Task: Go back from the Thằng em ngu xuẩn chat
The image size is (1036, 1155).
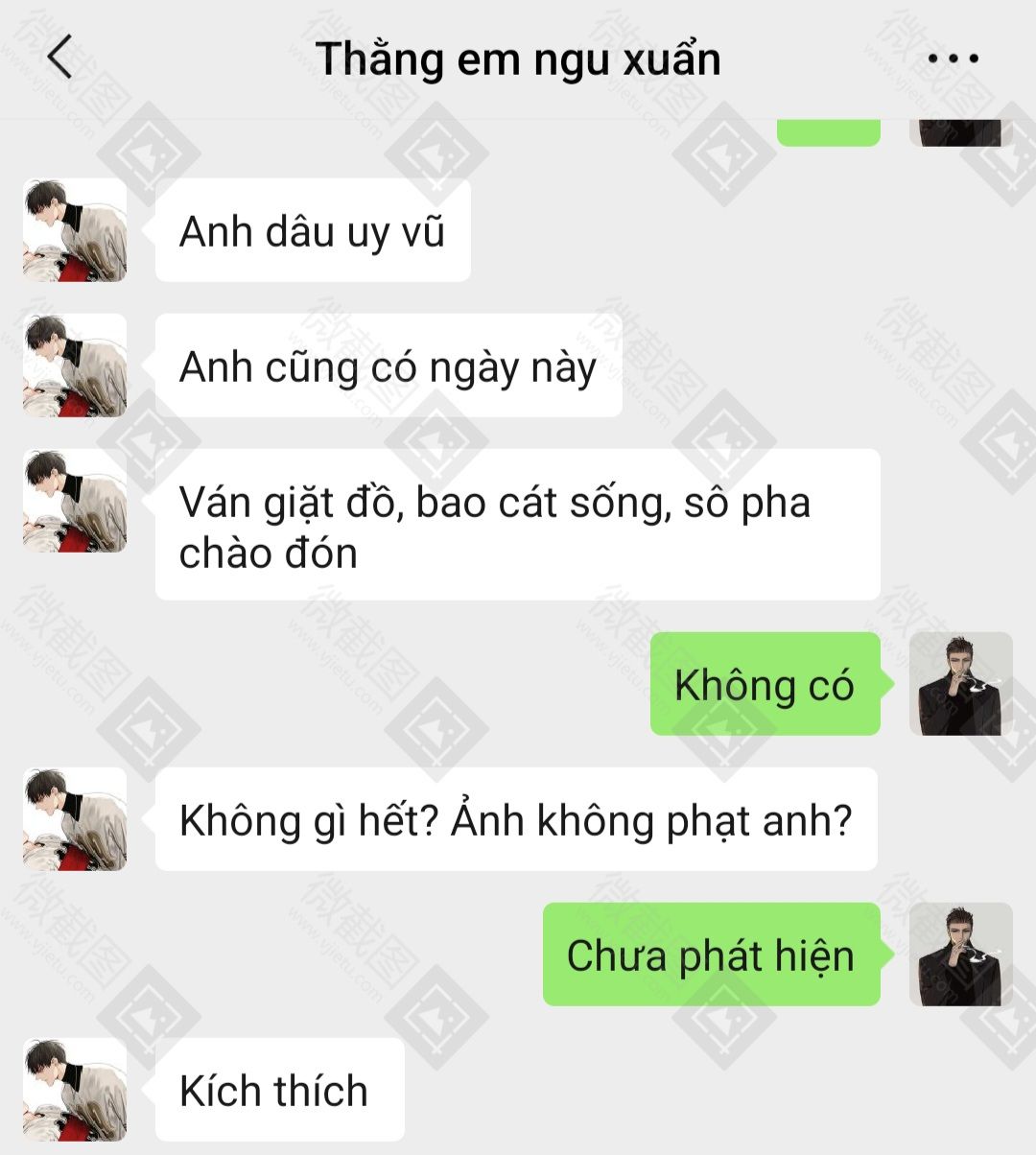Action: [59, 58]
